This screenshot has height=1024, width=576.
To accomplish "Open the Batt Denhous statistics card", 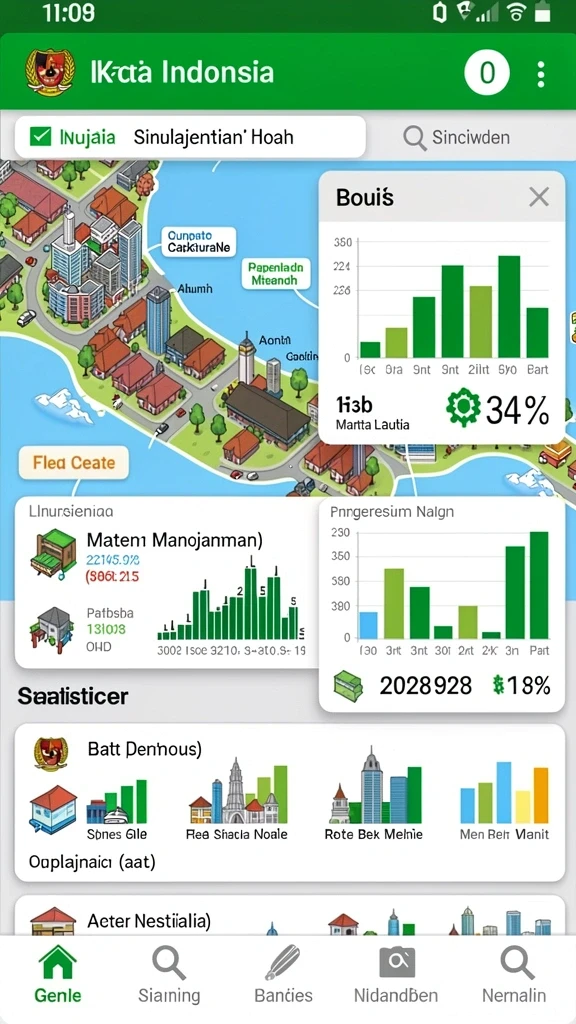I will [x=289, y=803].
